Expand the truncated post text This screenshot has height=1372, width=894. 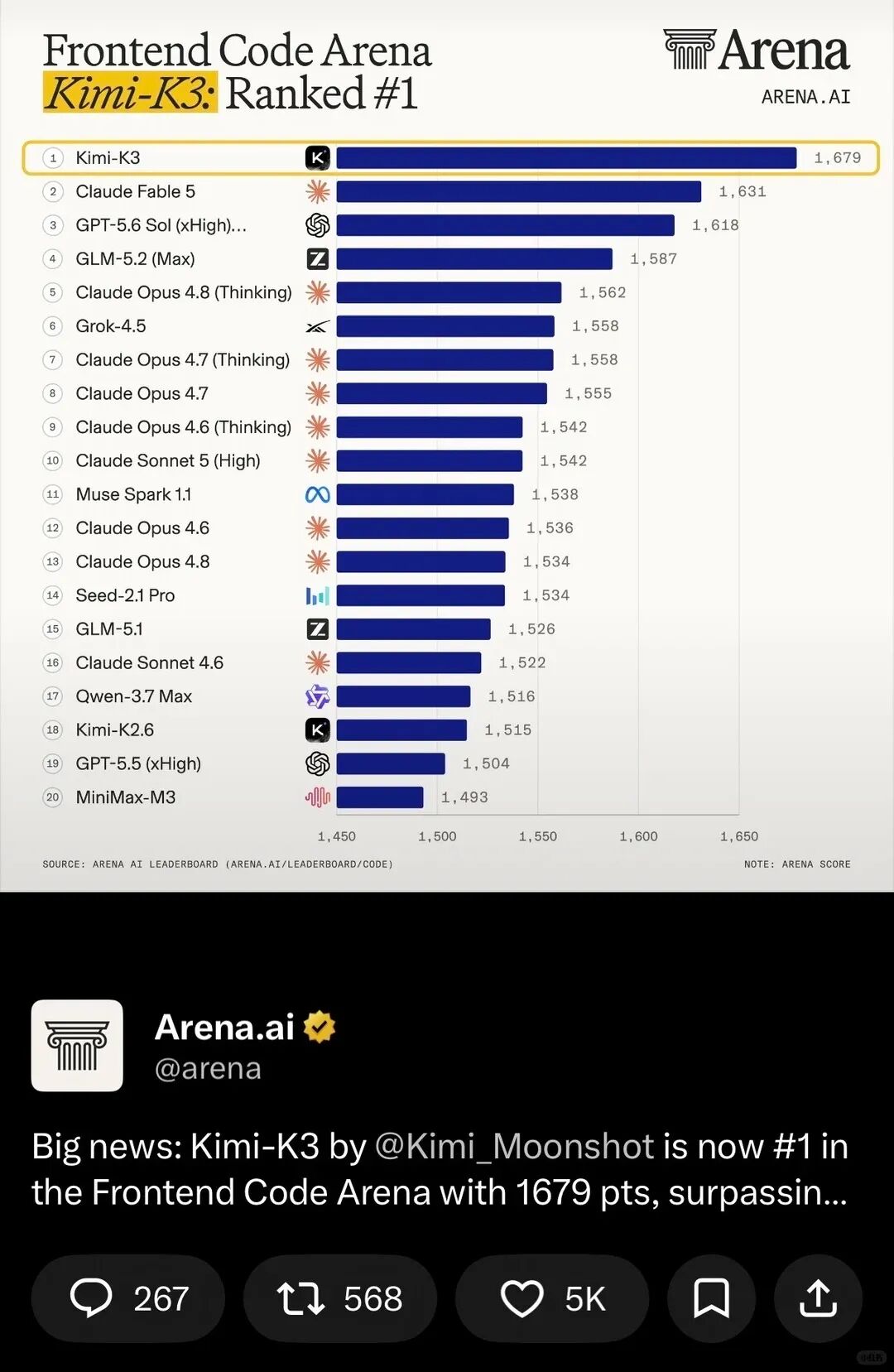(x=440, y=1169)
